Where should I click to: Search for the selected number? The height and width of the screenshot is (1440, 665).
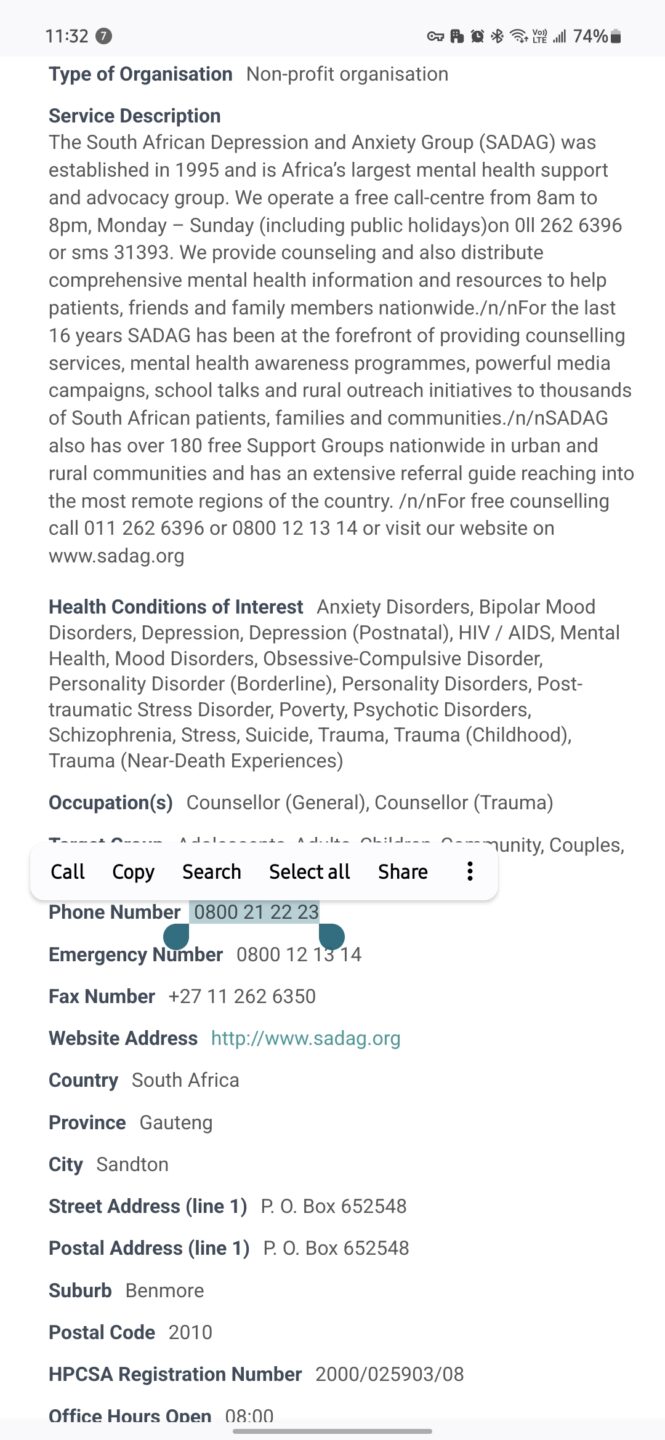(x=211, y=872)
